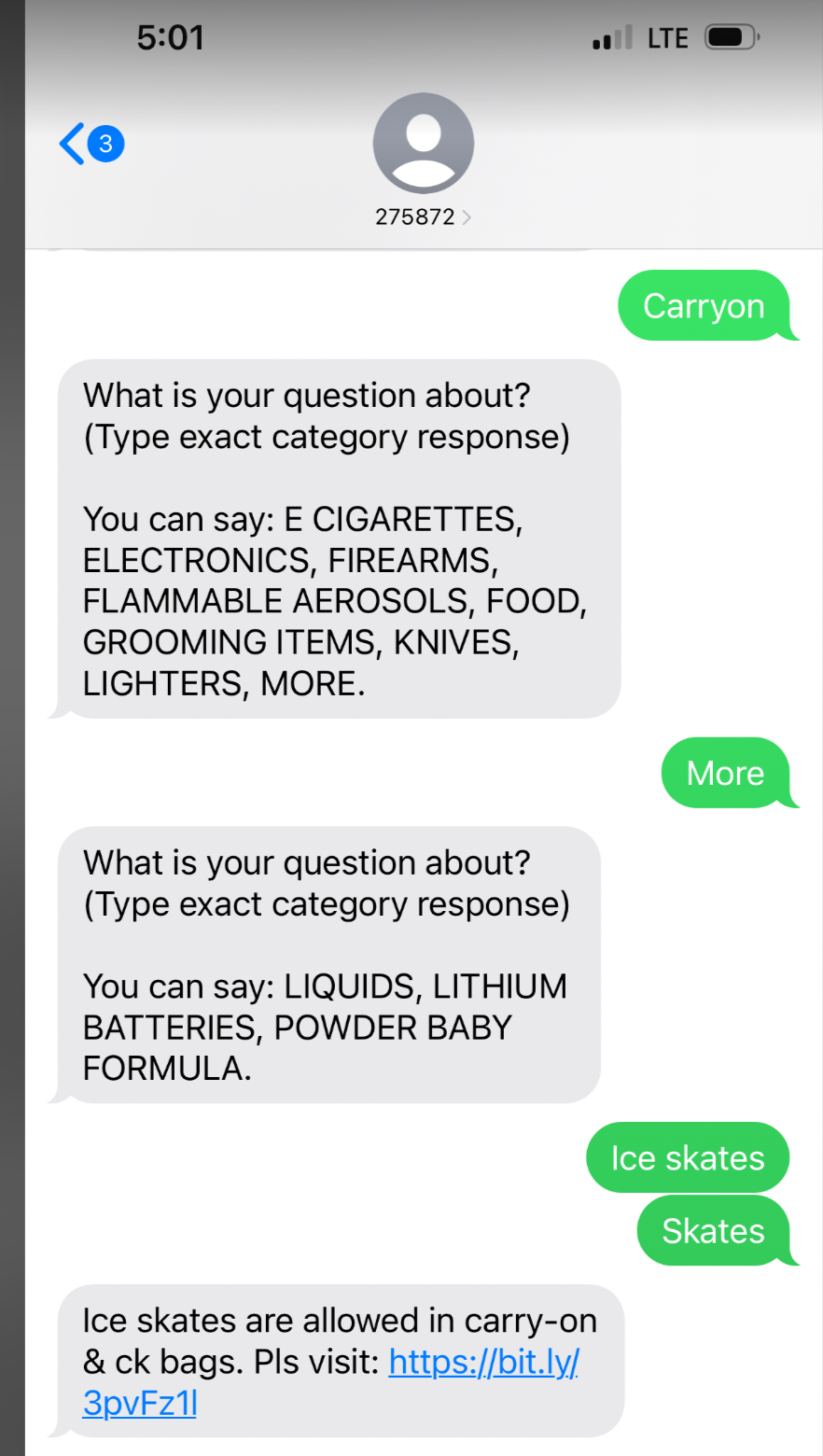Tap the cellular signal strength indicator
823x1456 pixels.
[611, 36]
